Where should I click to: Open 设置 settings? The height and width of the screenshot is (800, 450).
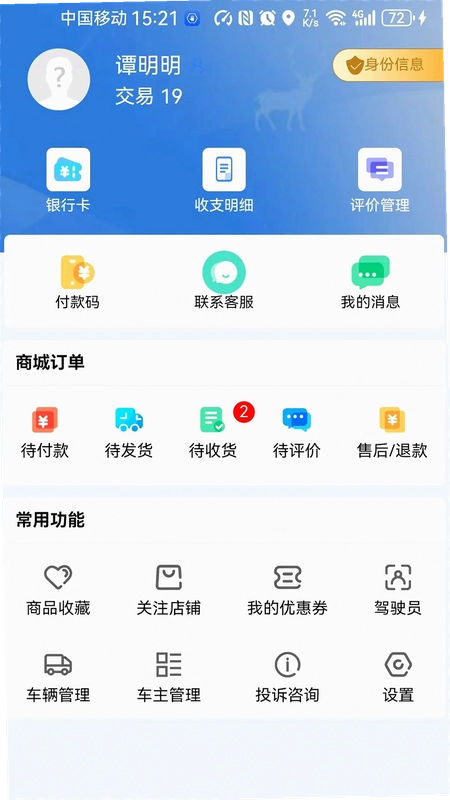(x=398, y=678)
